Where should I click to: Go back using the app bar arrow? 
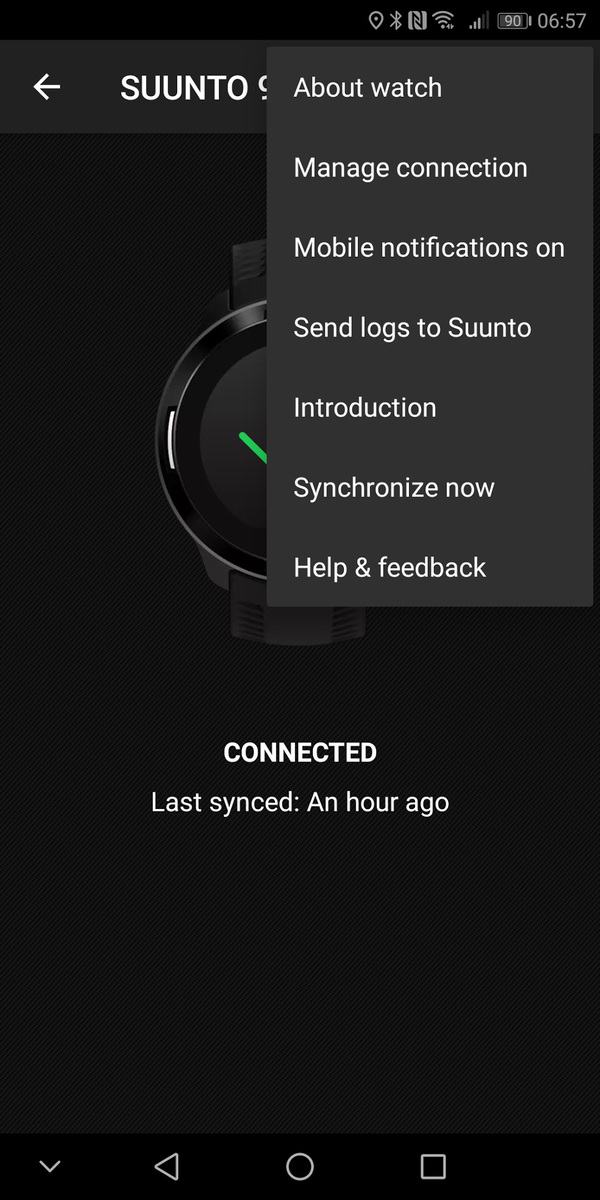47,88
